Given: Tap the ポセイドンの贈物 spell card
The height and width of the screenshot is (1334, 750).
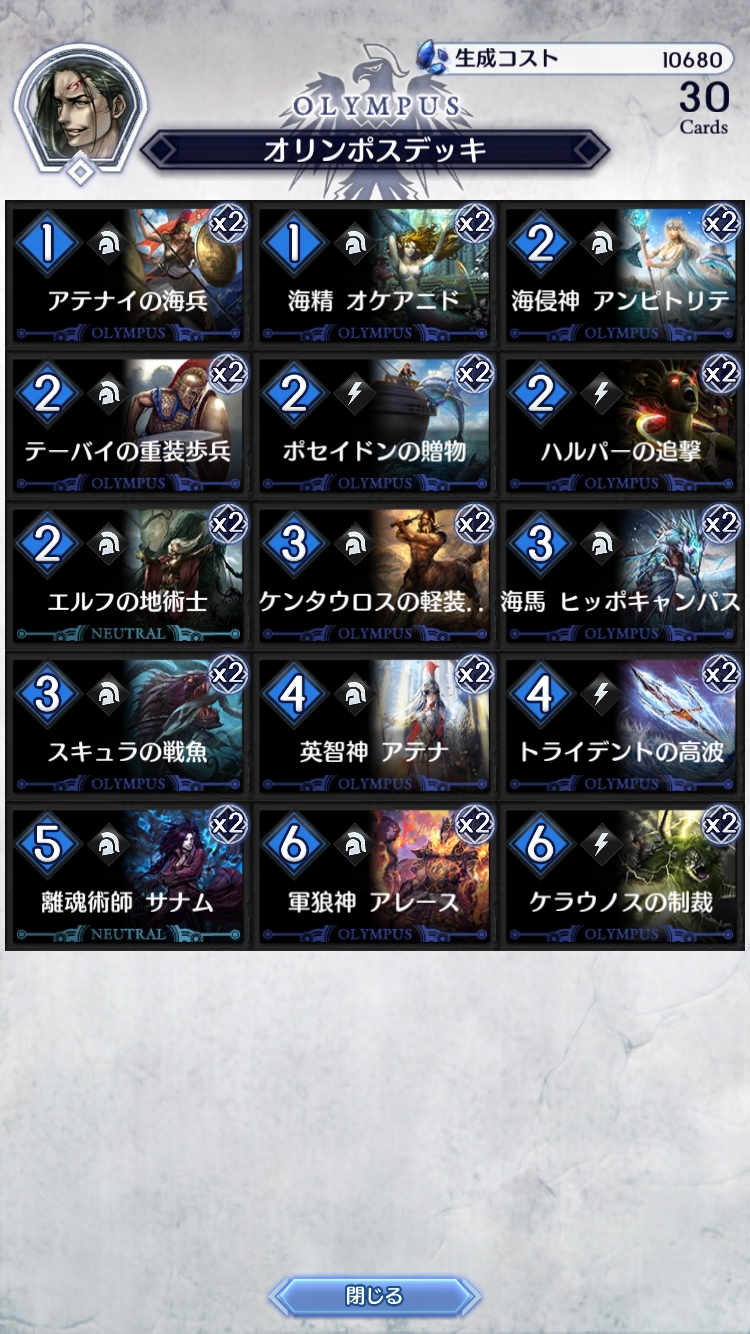Looking at the screenshot, I should [374, 425].
